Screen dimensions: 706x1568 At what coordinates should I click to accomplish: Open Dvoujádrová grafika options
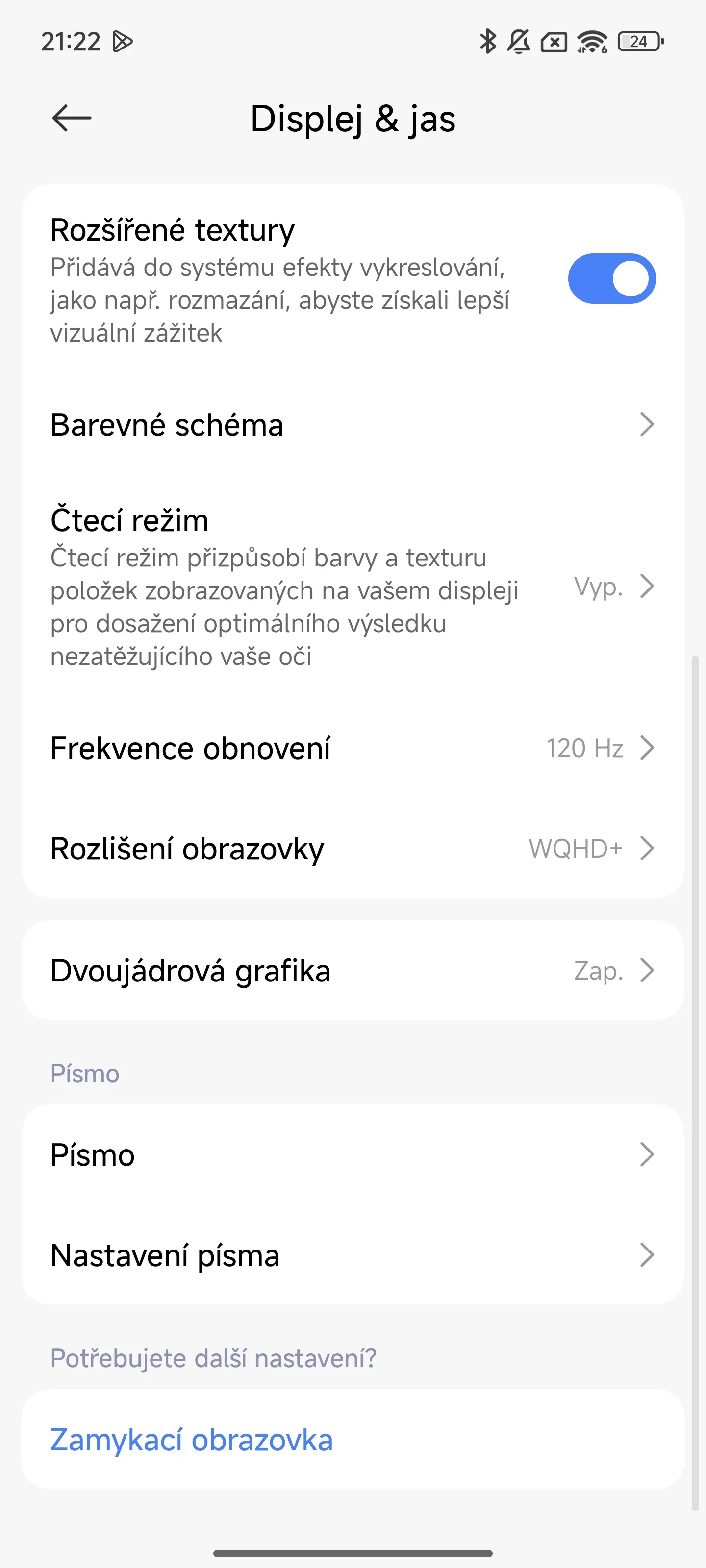coord(353,970)
